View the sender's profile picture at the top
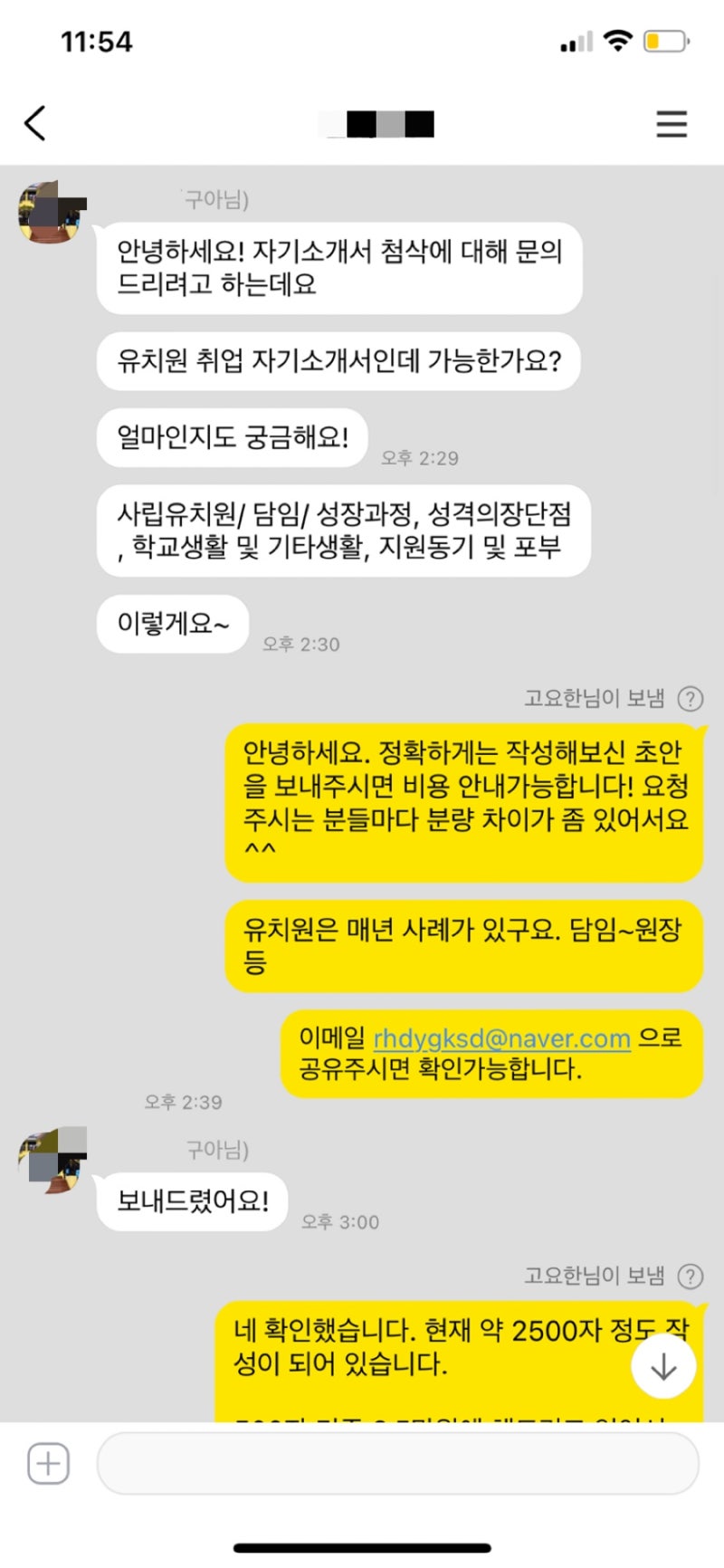This screenshot has height=1568, width=724. pos(52,213)
